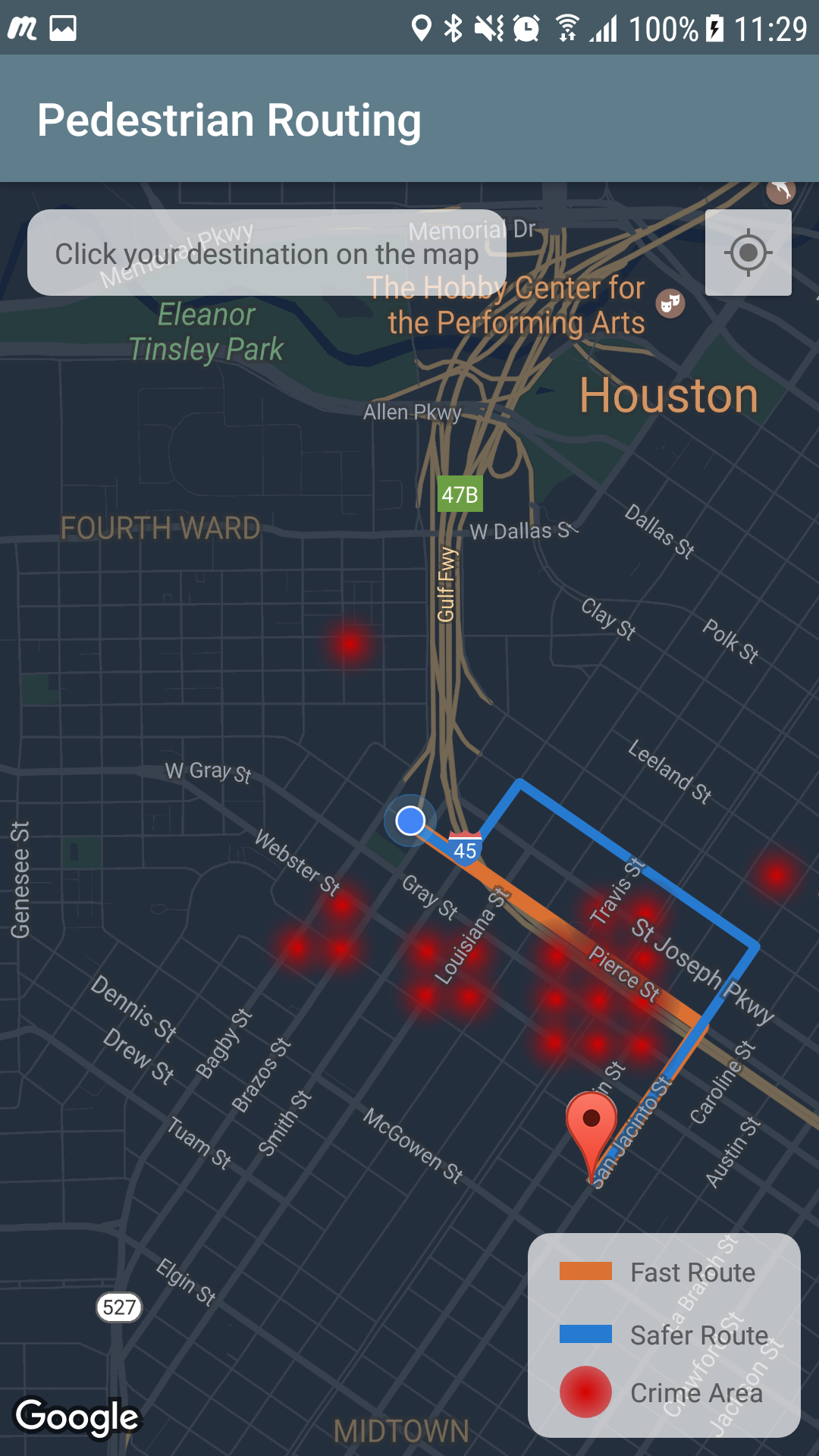Click the 'Click your destination on the map' banner

click(265, 253)
